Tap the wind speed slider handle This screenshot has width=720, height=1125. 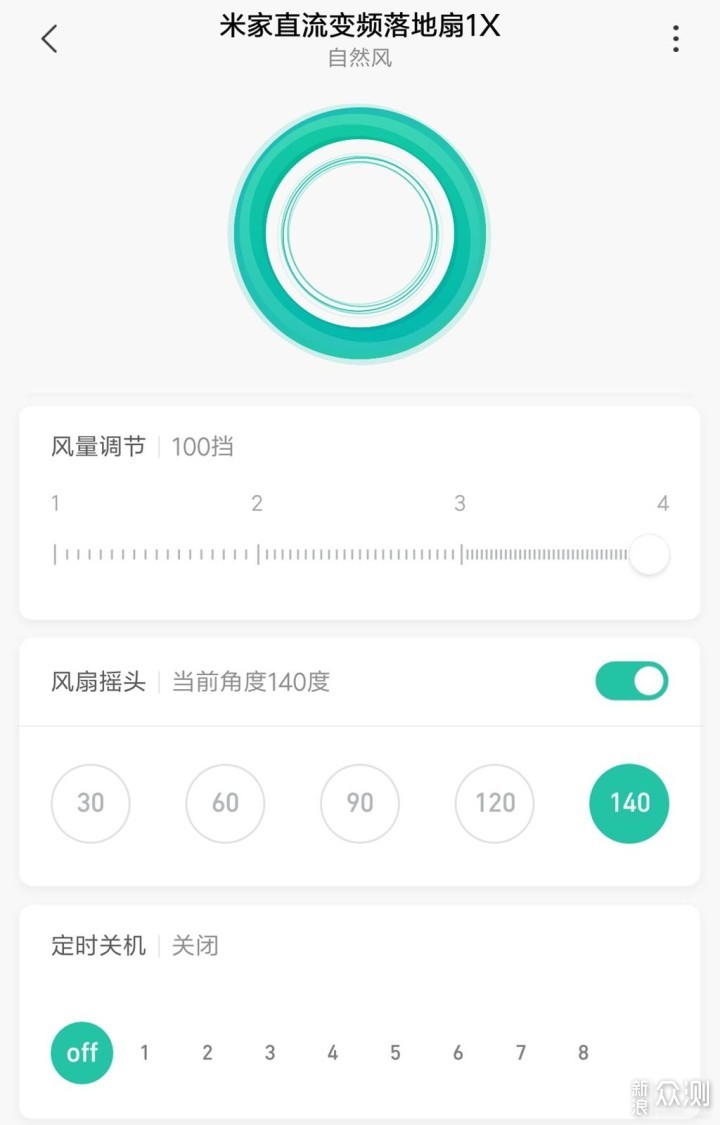pyautogui.click(x=649, y=554)
